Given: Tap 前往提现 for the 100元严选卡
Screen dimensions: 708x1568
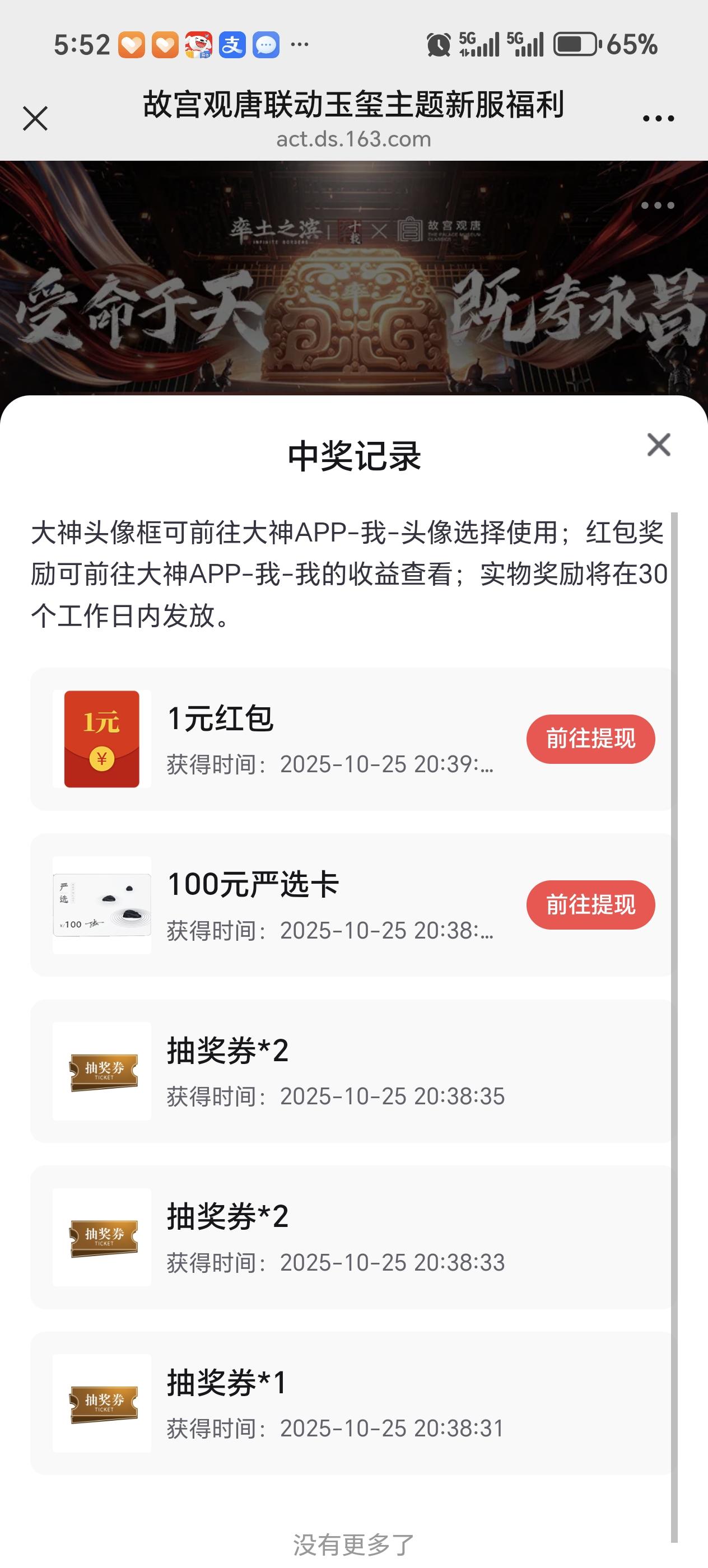Looking at the screenshot, I should tap(590, 904).
